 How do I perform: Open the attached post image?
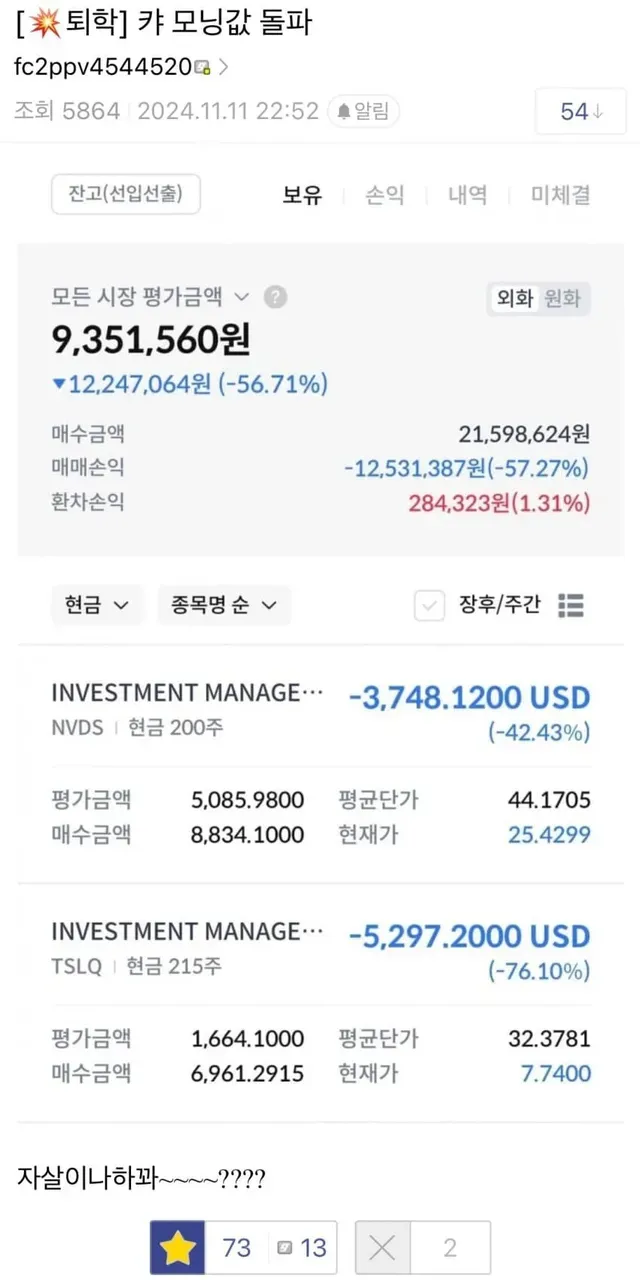pos(320,640)
